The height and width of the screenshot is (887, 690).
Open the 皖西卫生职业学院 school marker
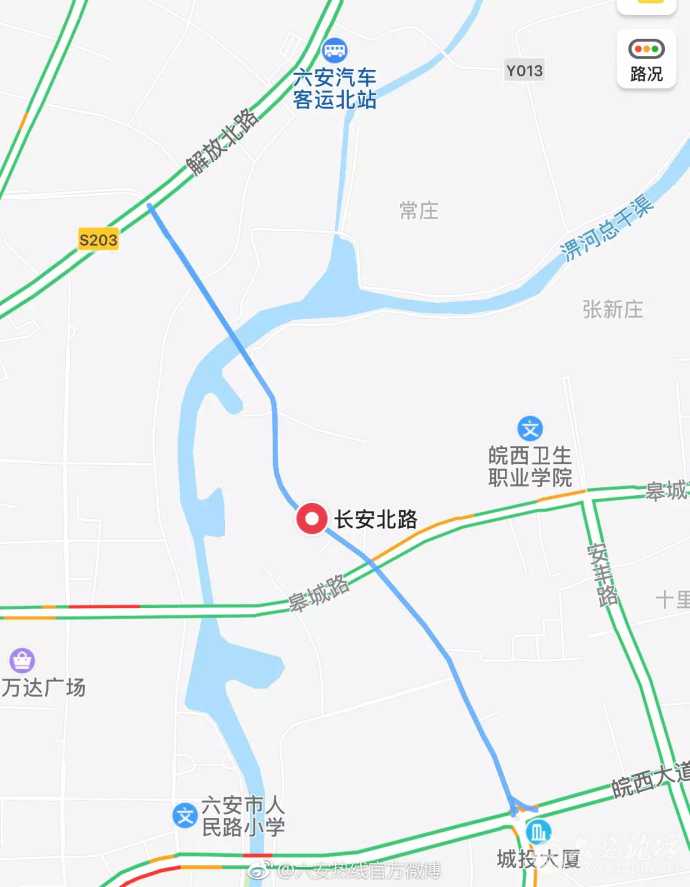coord(530,430)
